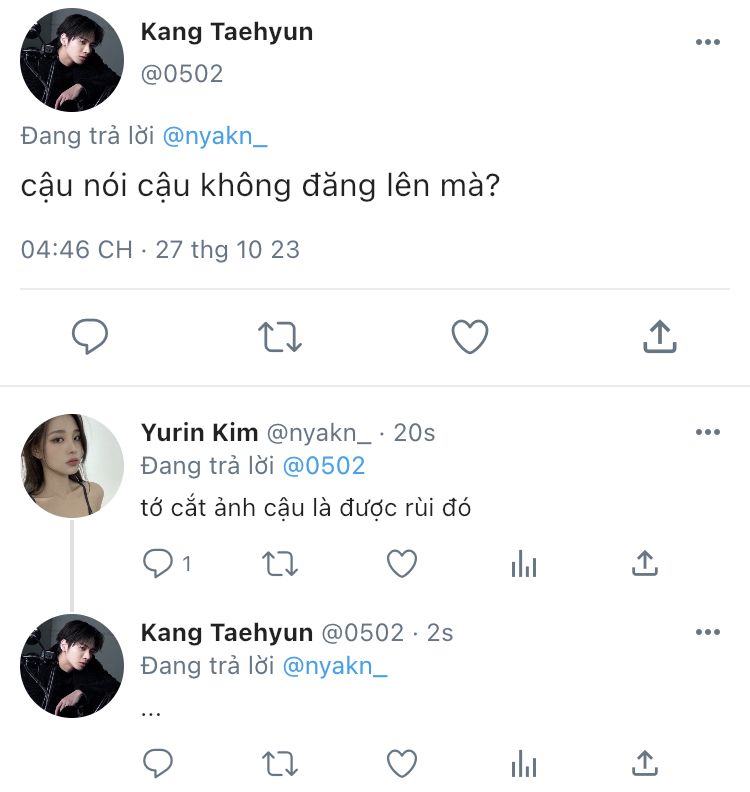Viewport: 750px width, 792px height.
Task: Retweet the main tweet
Action: [x=280, y=337]
